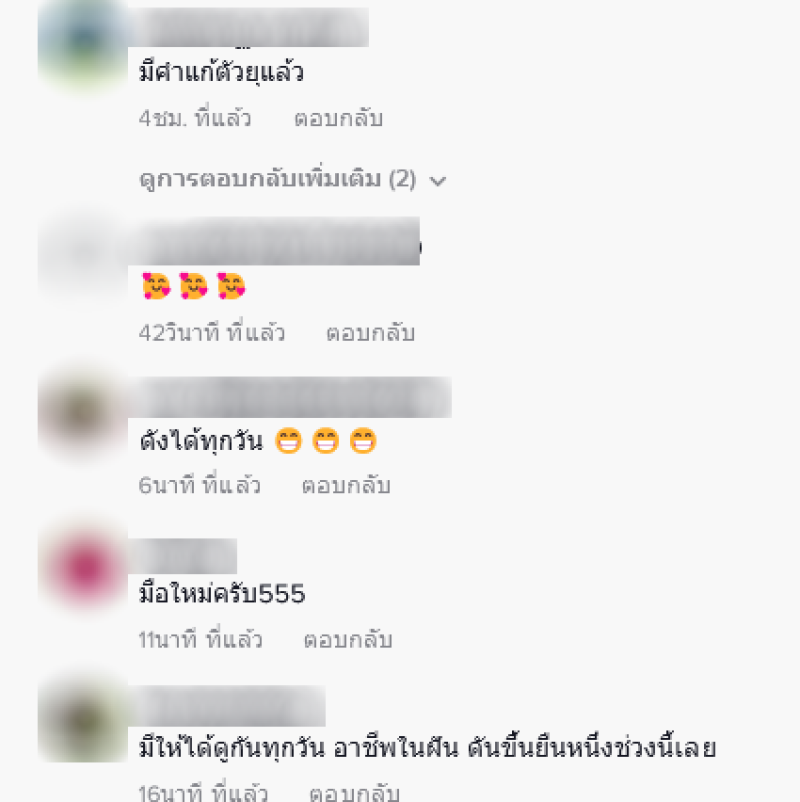
Task: Reply to the comment "มือใหม่ครับ555"
Action: pyautogui.click(x=348, y=639)
